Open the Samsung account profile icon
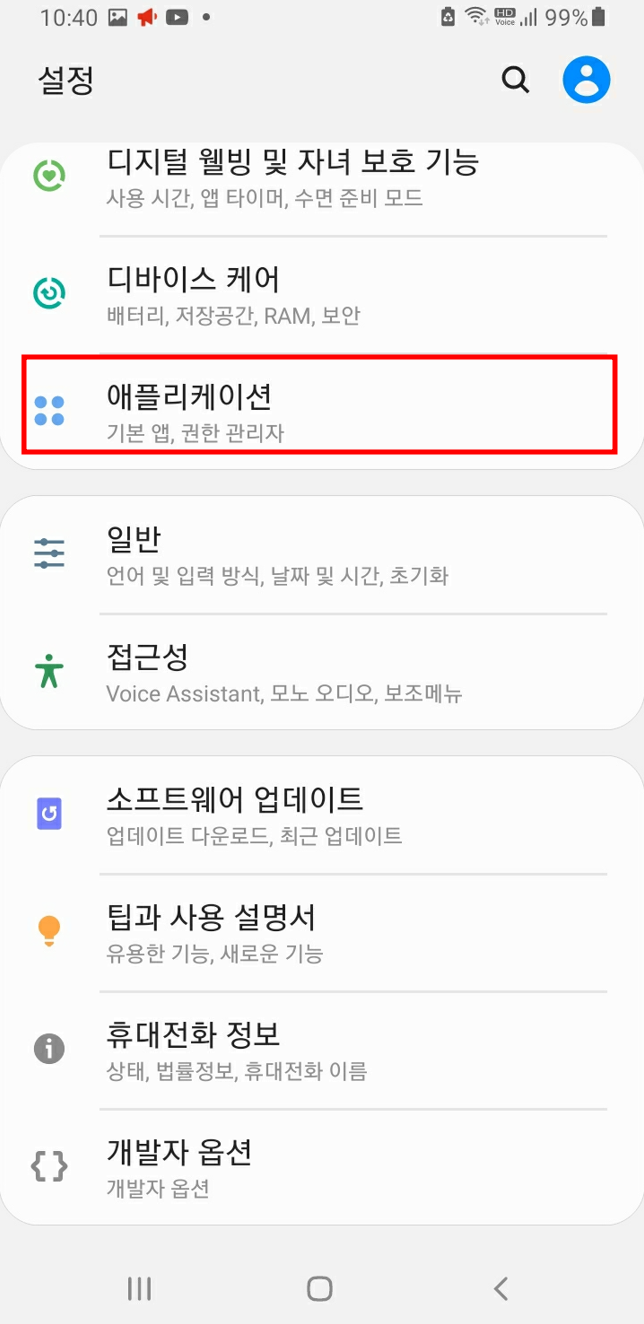644x1324 pixels. coord(586,80)
